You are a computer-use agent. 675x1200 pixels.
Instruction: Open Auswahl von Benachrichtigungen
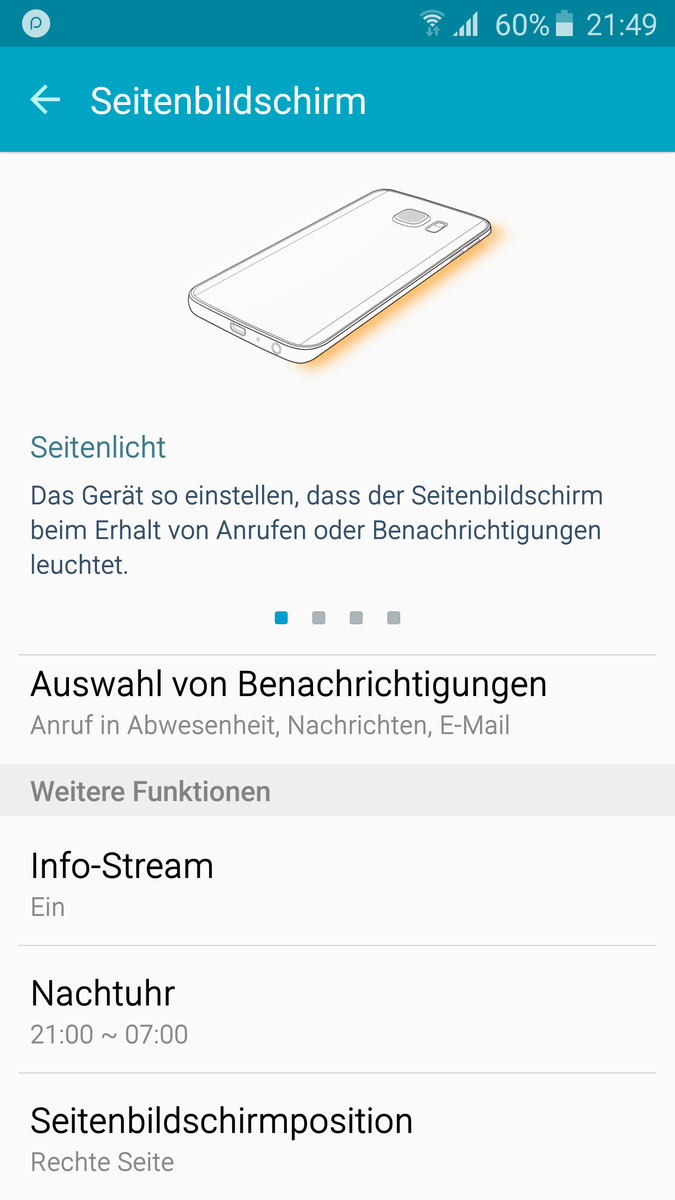click(x=337, y=702)
